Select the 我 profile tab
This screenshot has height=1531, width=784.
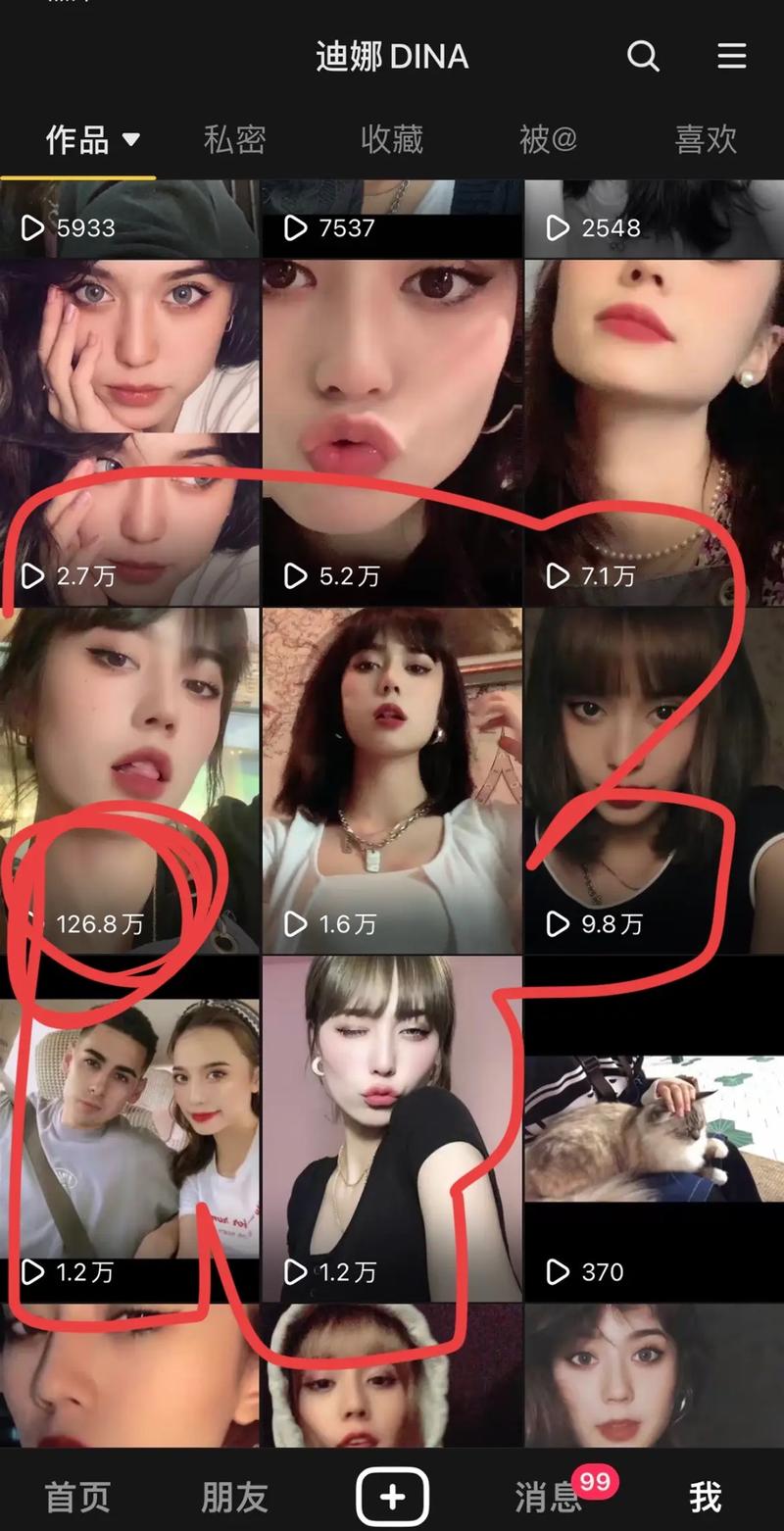pos(706,1497)
